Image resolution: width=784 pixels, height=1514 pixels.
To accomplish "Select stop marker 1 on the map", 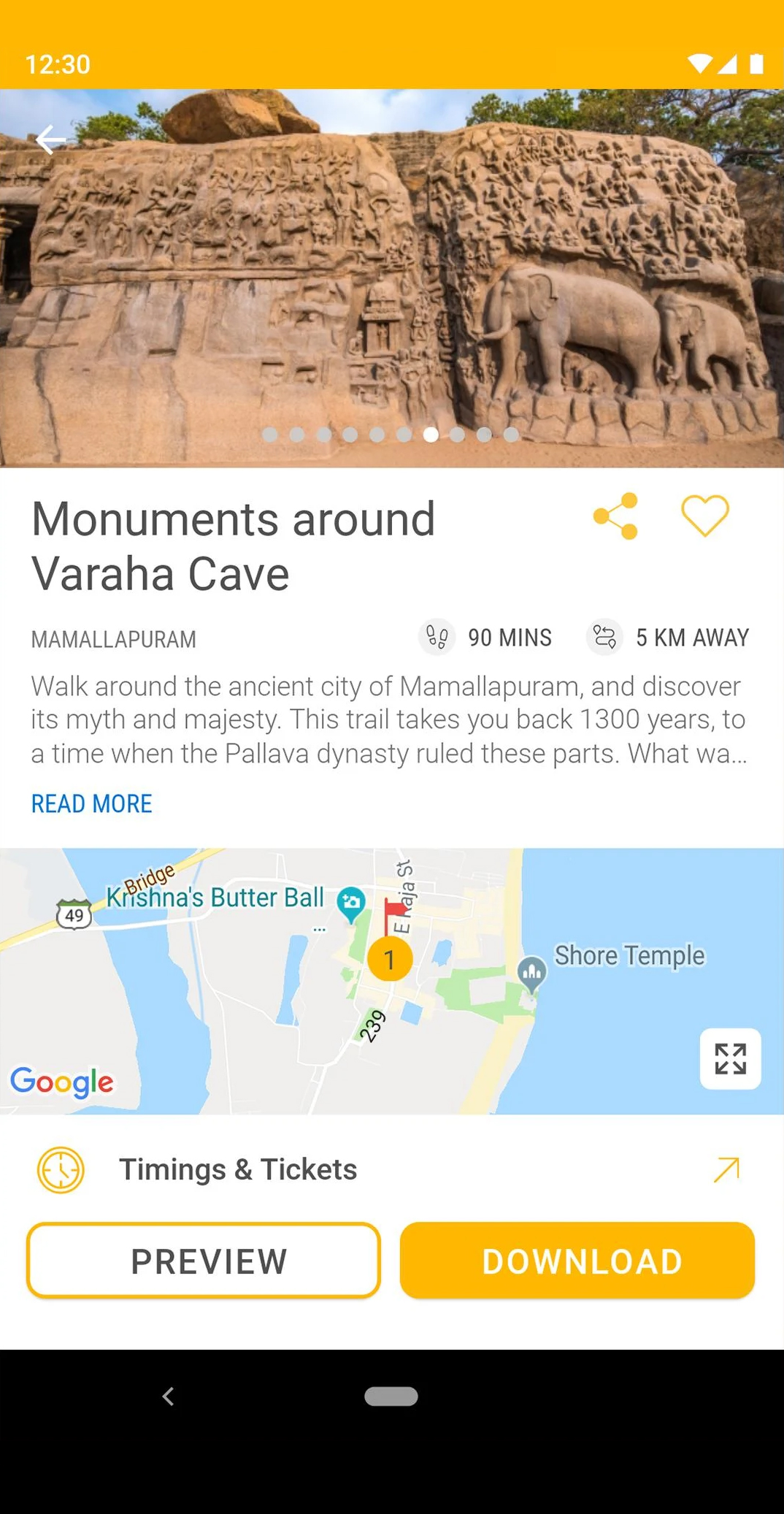I will pyautogui.click(x=390, y=960).
